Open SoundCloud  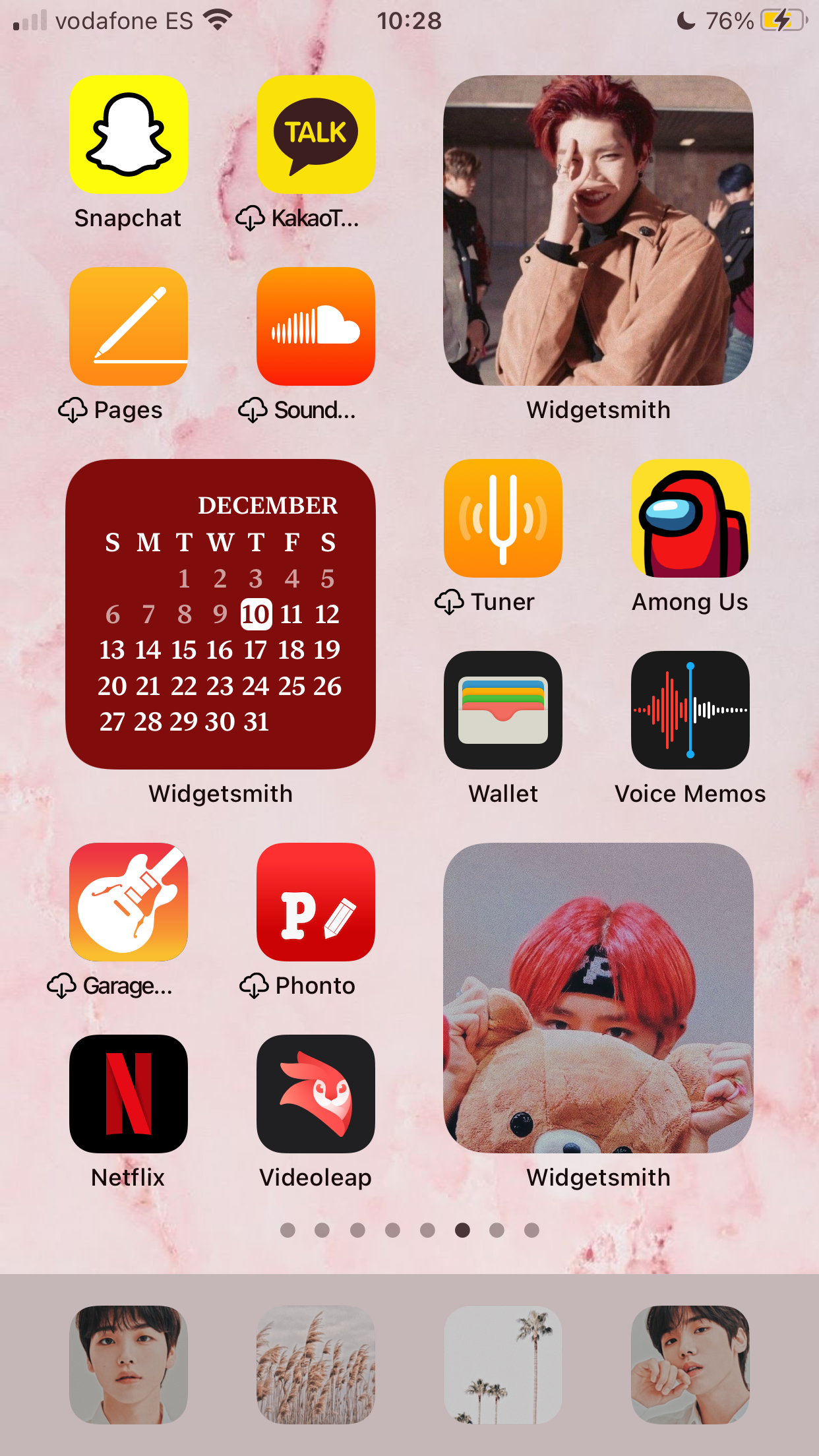(x=316, y=326)
